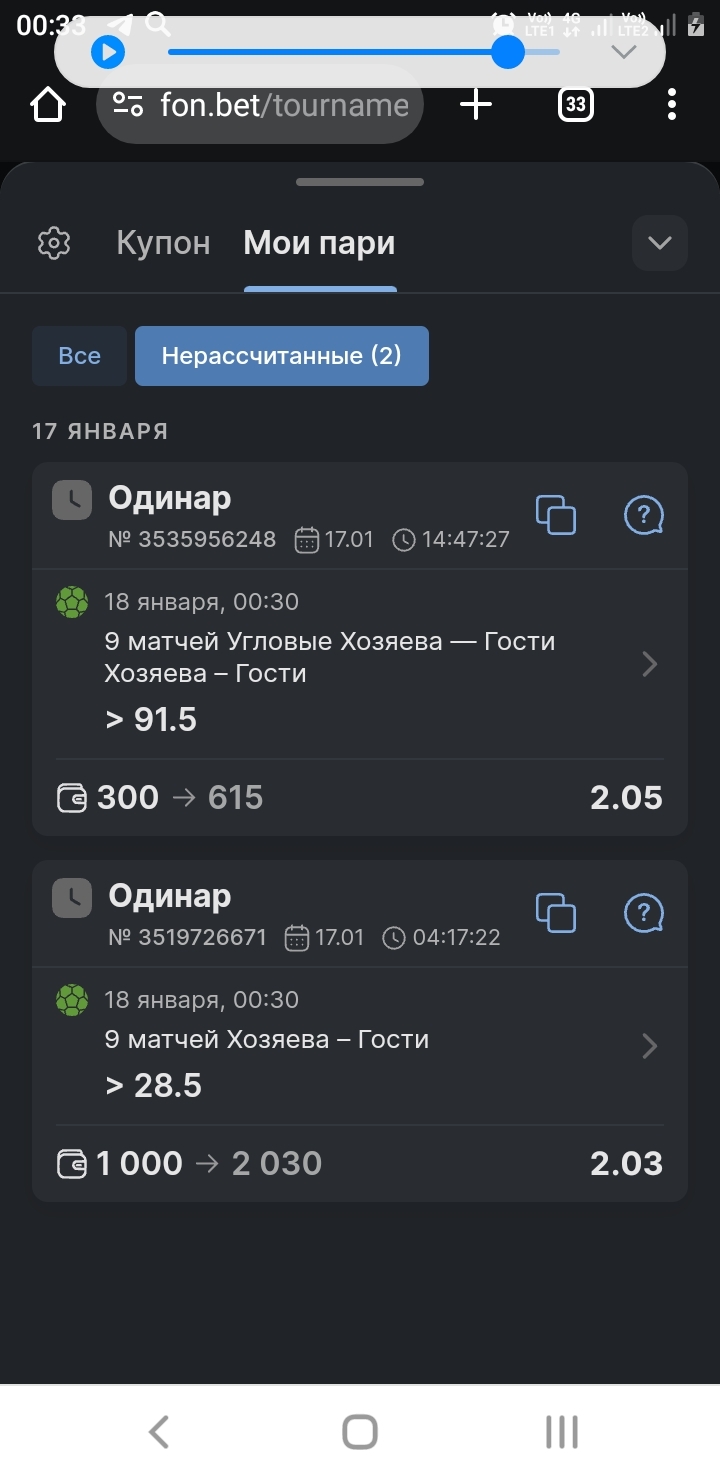Collapse the panel with the chevron button
This screenshot has height=1480, width=720.
pyautogui.click(x=660, y=243)
